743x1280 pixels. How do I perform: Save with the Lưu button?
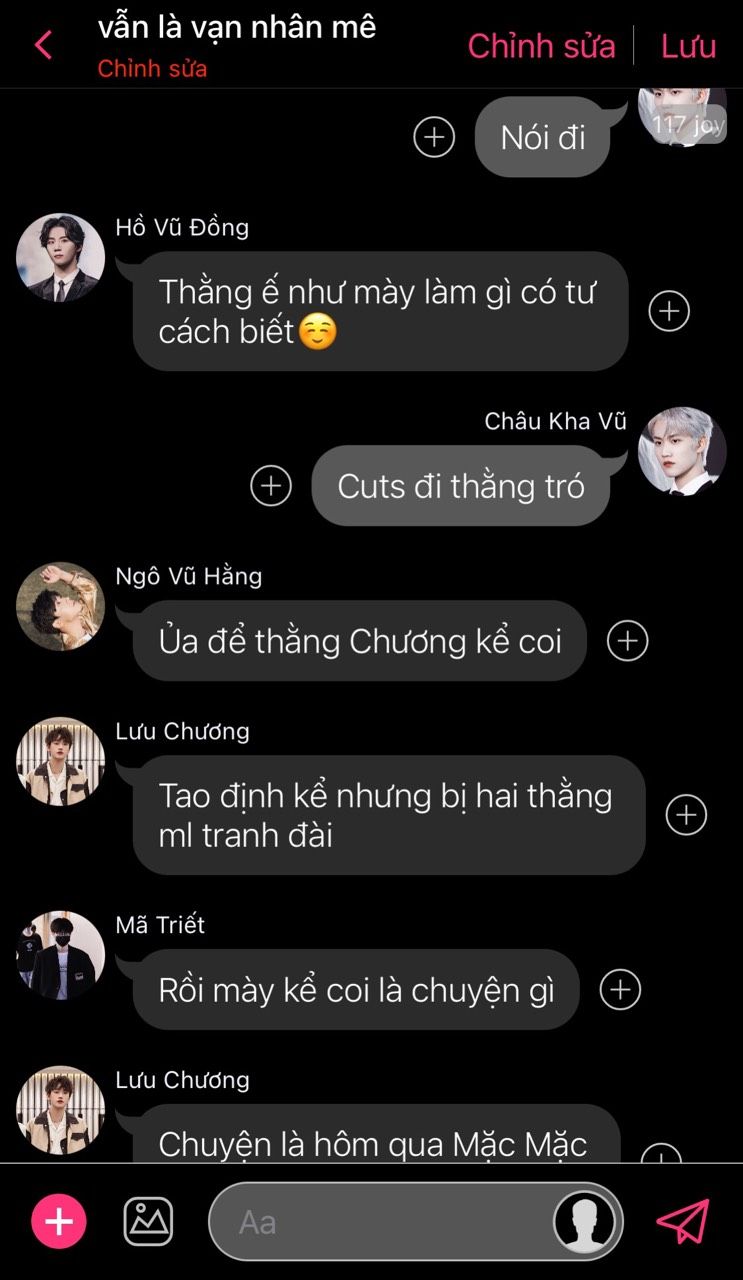(688, 46)
